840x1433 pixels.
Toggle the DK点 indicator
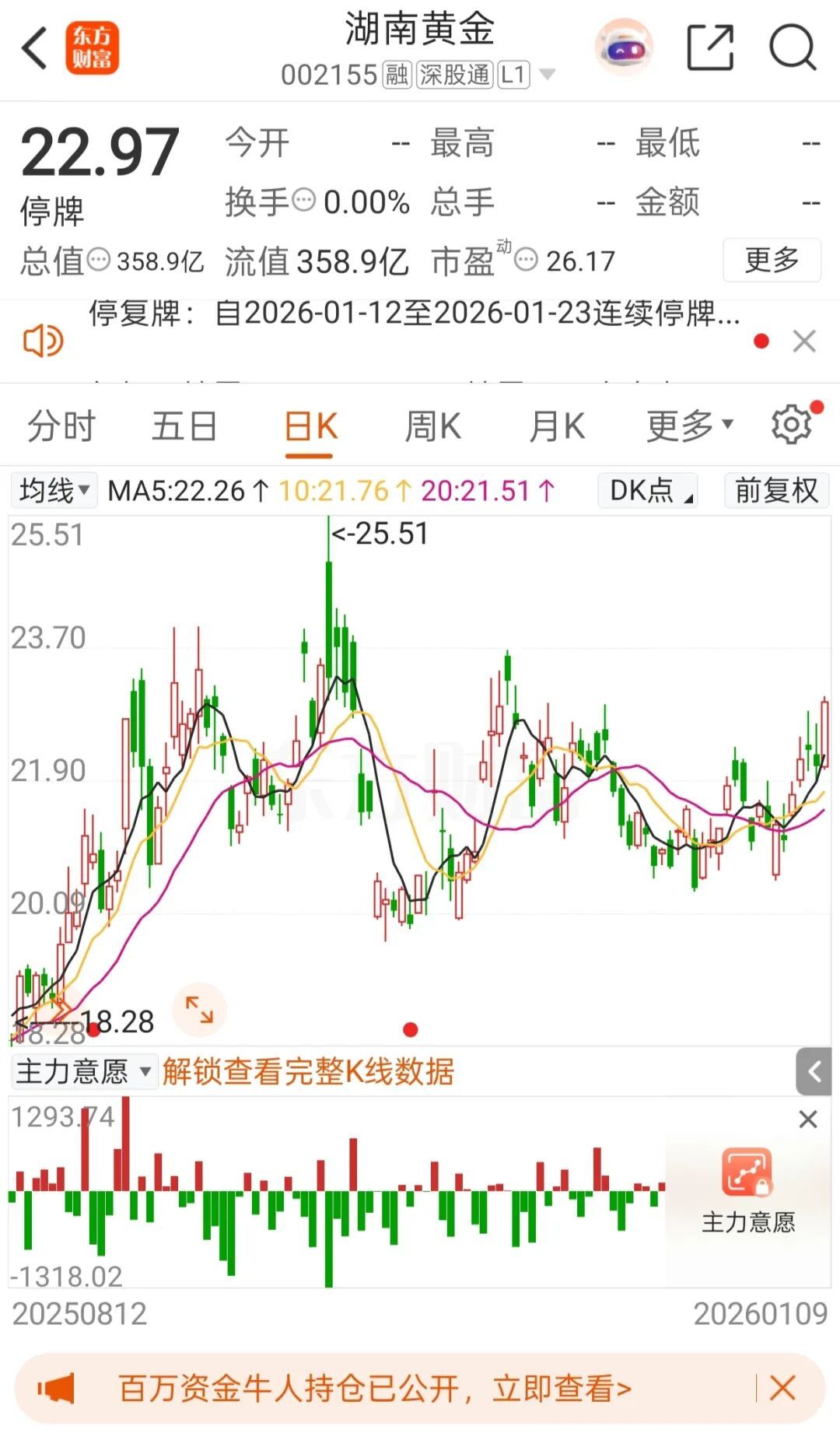coord(646,490)
